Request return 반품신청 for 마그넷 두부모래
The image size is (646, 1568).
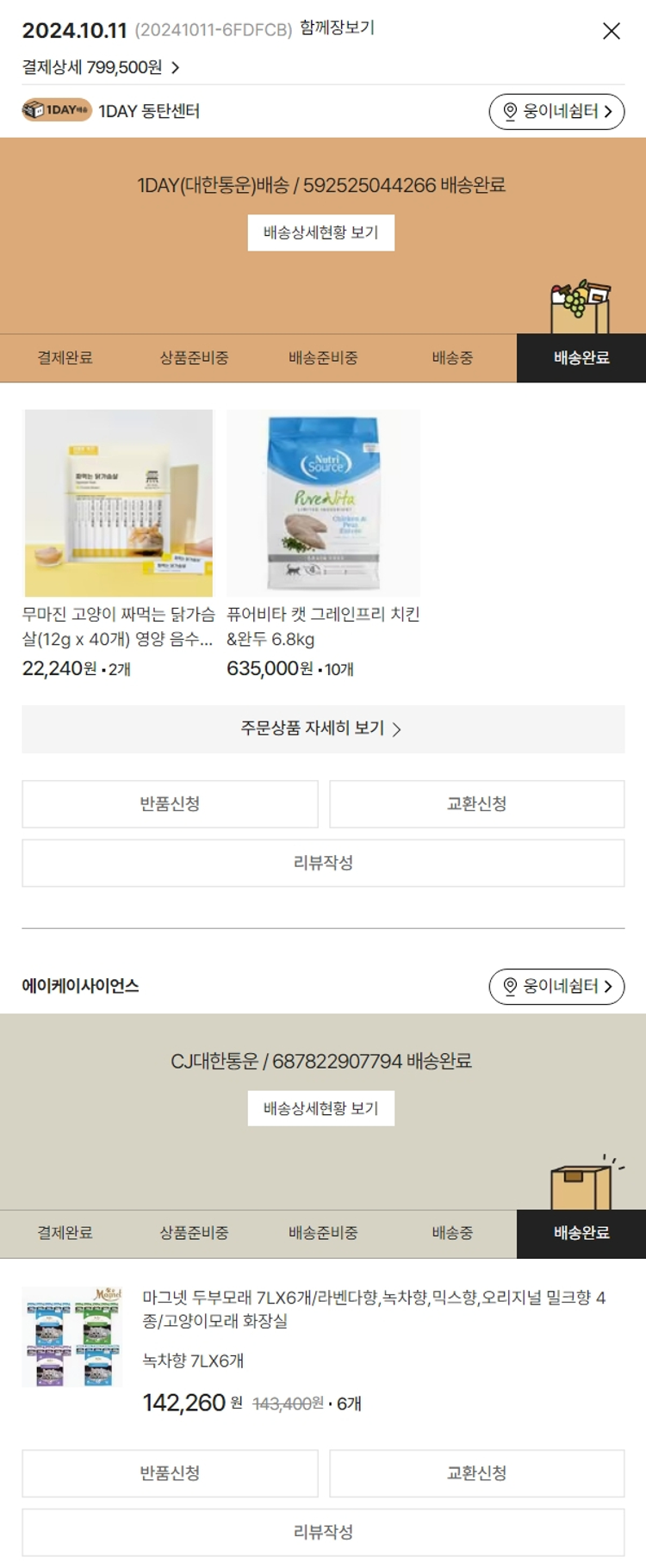170,1473
